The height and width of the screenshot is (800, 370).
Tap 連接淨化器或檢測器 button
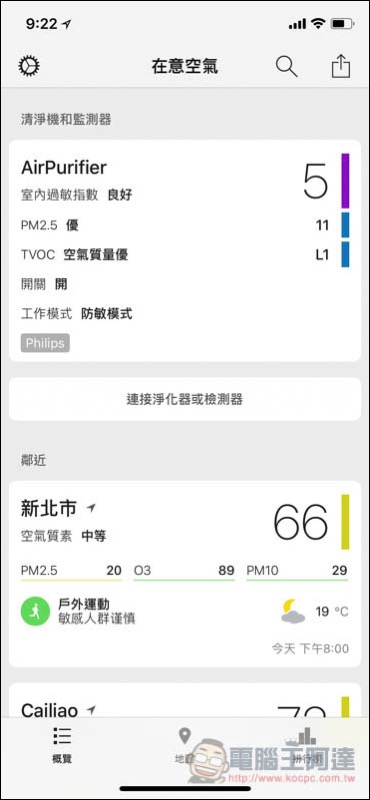(x=185, y=399)
